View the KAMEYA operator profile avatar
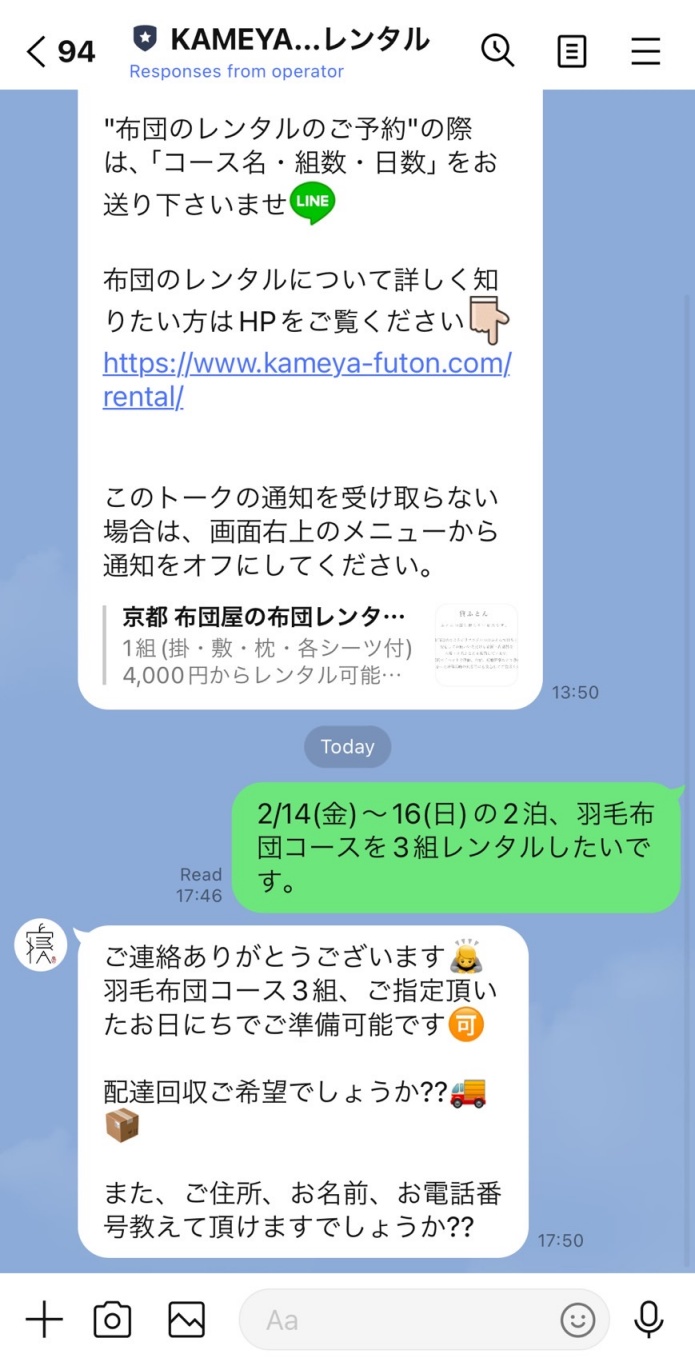This screenshot has height=1362, width=695. (41, 945)
